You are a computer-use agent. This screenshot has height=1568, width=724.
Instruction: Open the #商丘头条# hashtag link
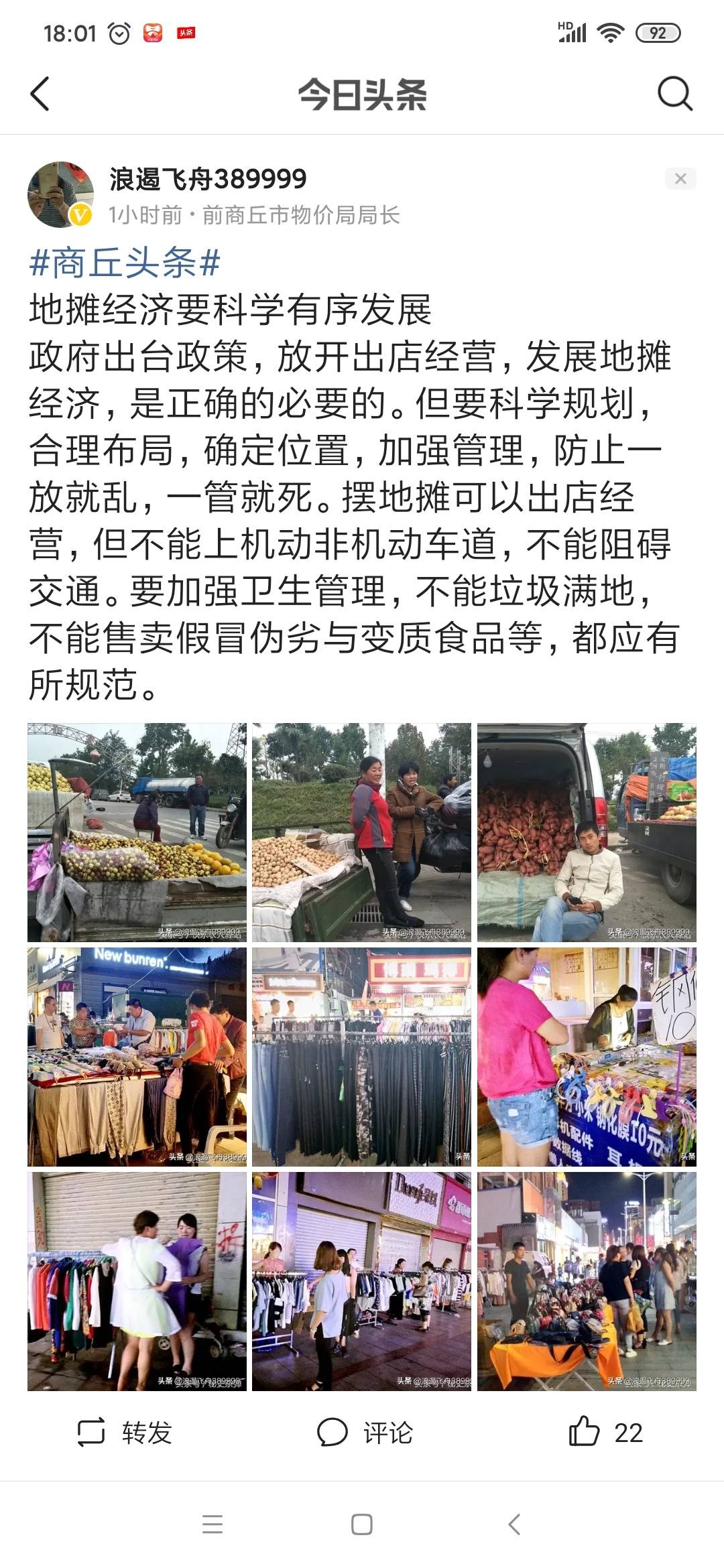coord(125,262)
